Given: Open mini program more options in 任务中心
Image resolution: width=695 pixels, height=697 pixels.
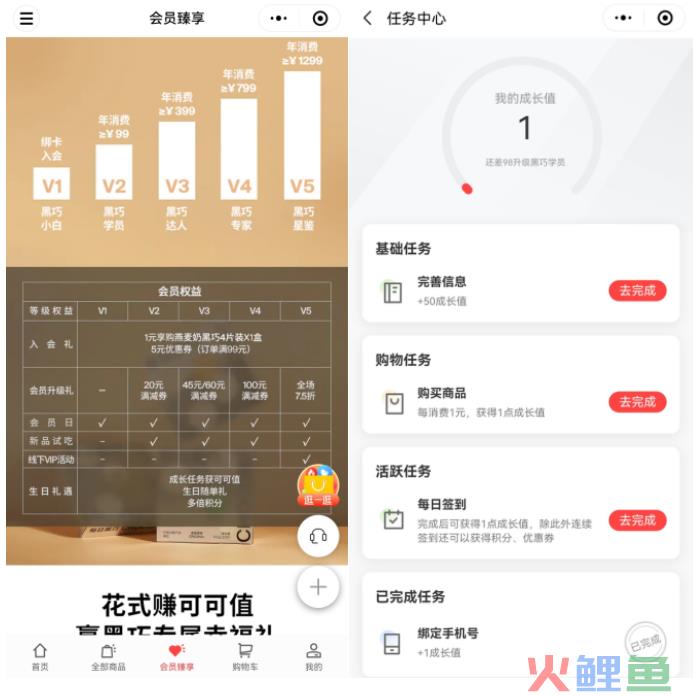Looking at the screenshot, I should pyautogui.click(x=623, y=18).
